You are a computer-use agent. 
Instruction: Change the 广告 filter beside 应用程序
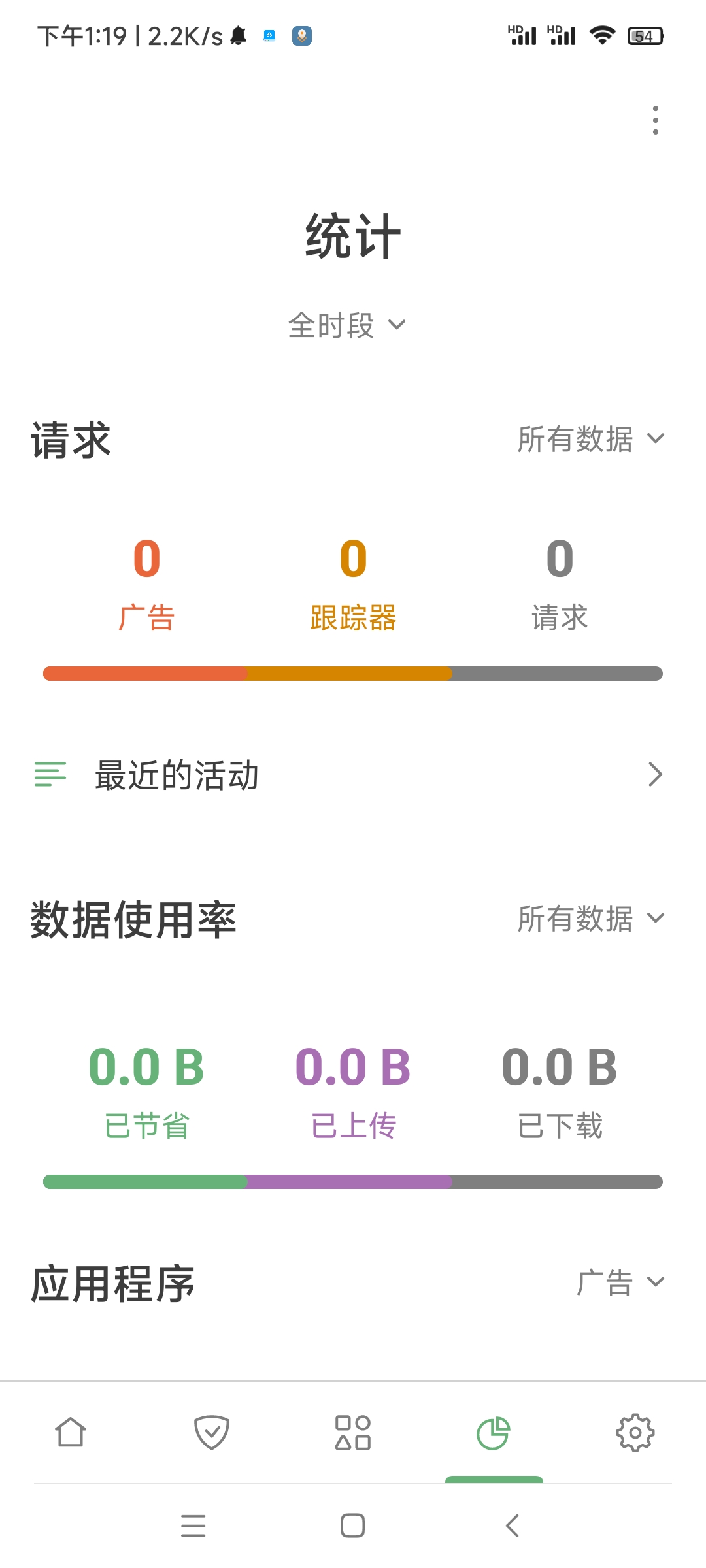(x=620, y=1282)
